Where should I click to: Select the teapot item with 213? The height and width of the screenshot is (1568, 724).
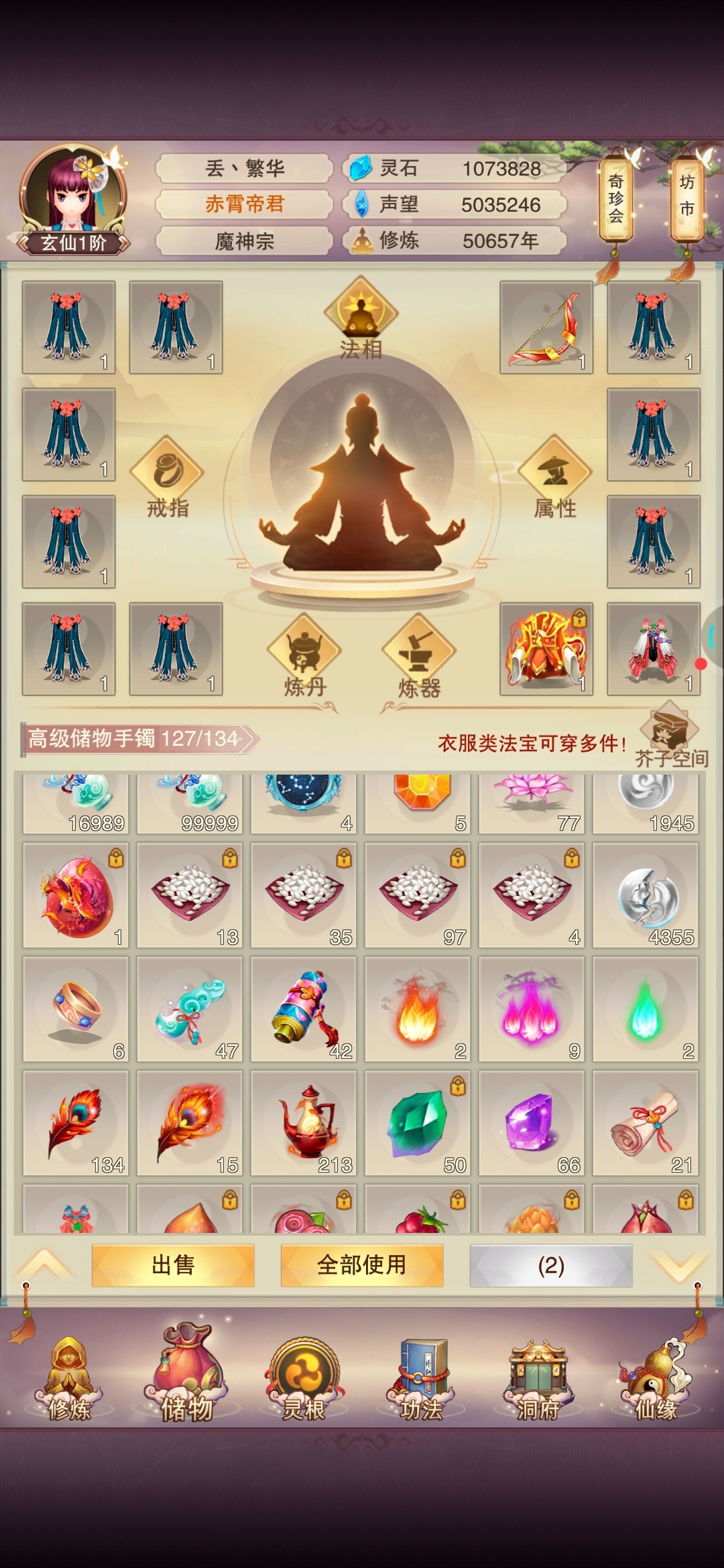click(x=304, y=1122)
